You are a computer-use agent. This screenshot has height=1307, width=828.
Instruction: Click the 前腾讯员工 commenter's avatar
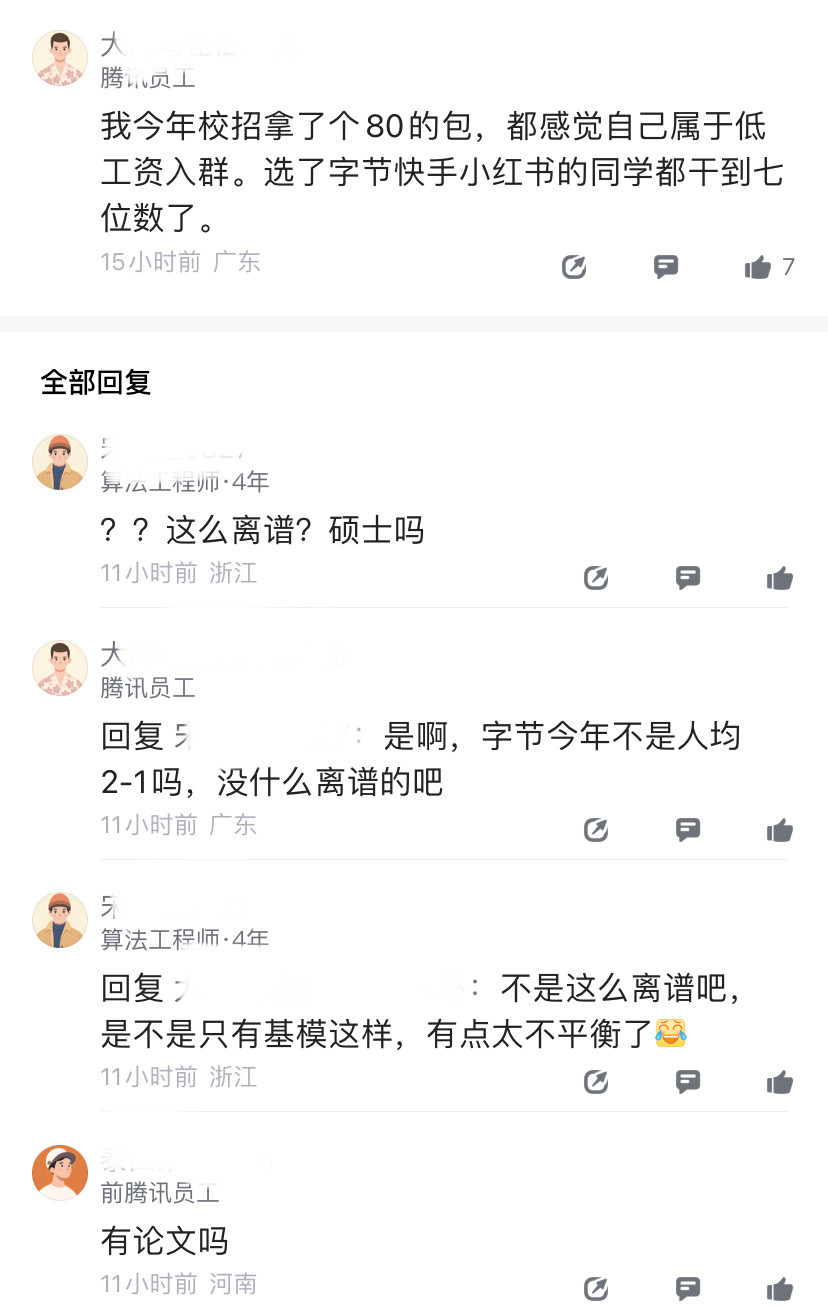tap(60, 1172)
